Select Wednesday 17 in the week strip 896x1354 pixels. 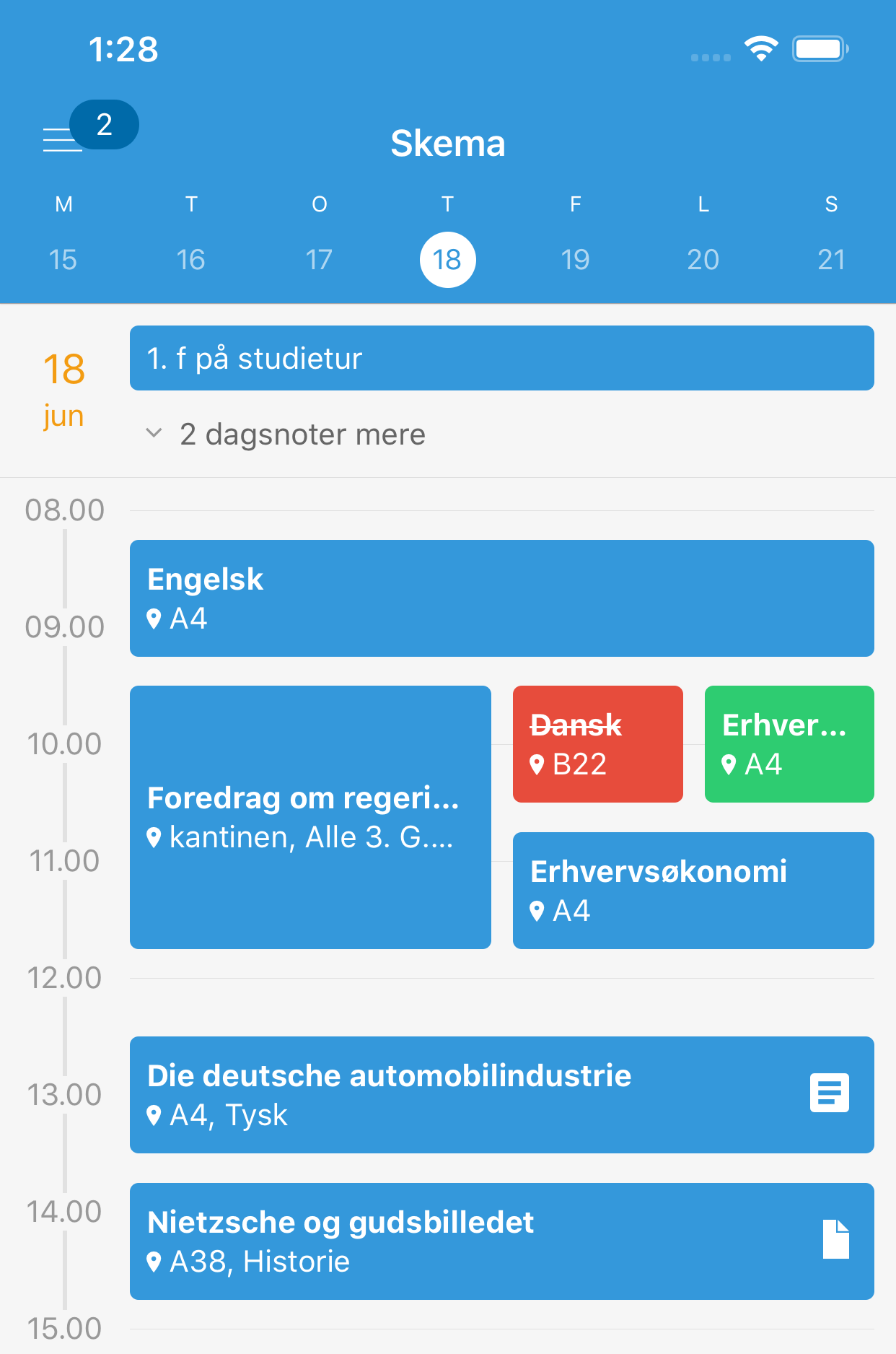pyautogui.click(x=319, y=260)
